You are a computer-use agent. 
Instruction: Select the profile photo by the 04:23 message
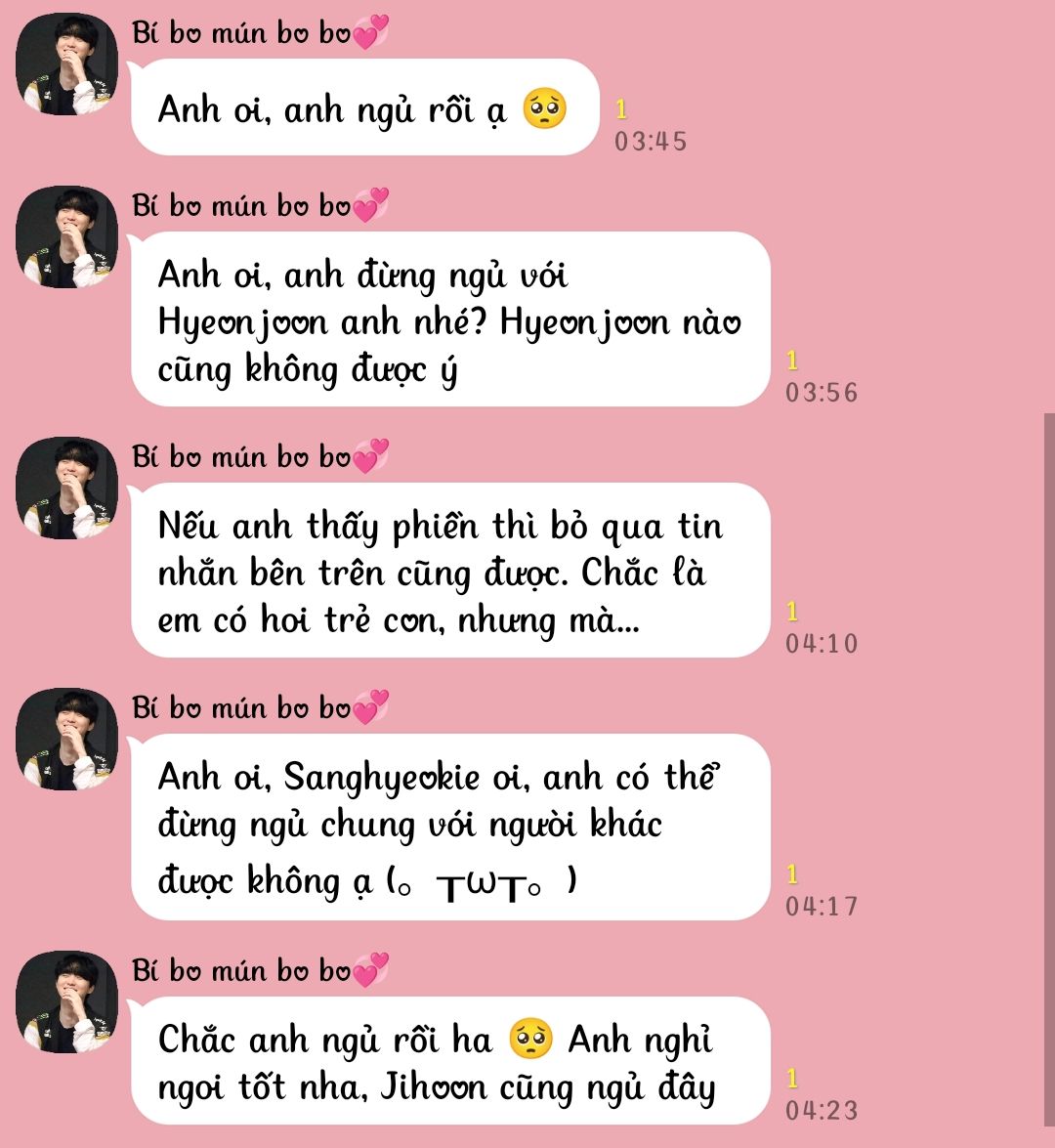(66, 1002)
